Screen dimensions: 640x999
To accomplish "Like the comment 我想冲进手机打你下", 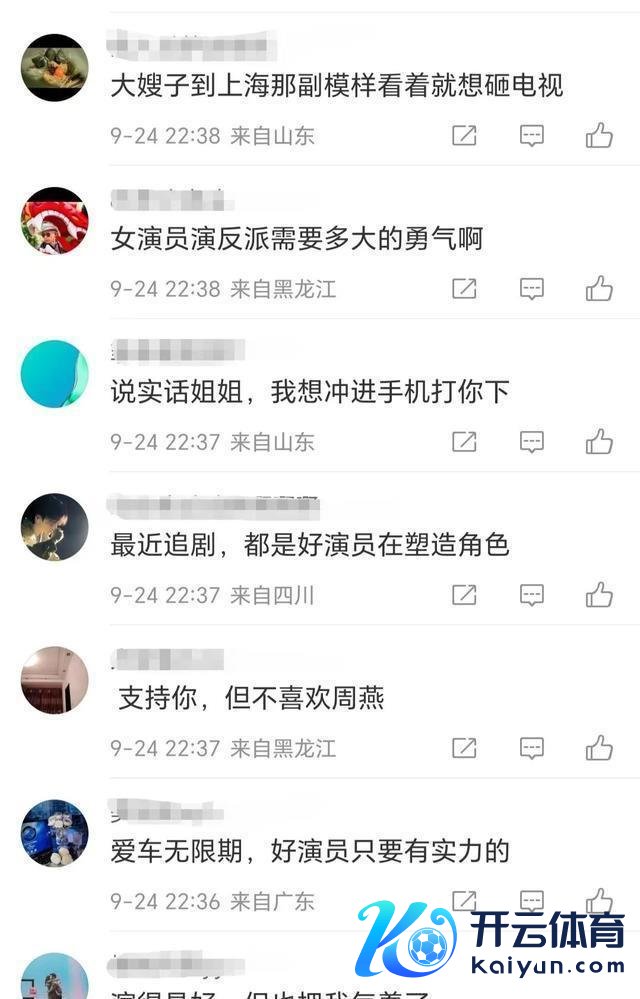I will tap(599, 442).
